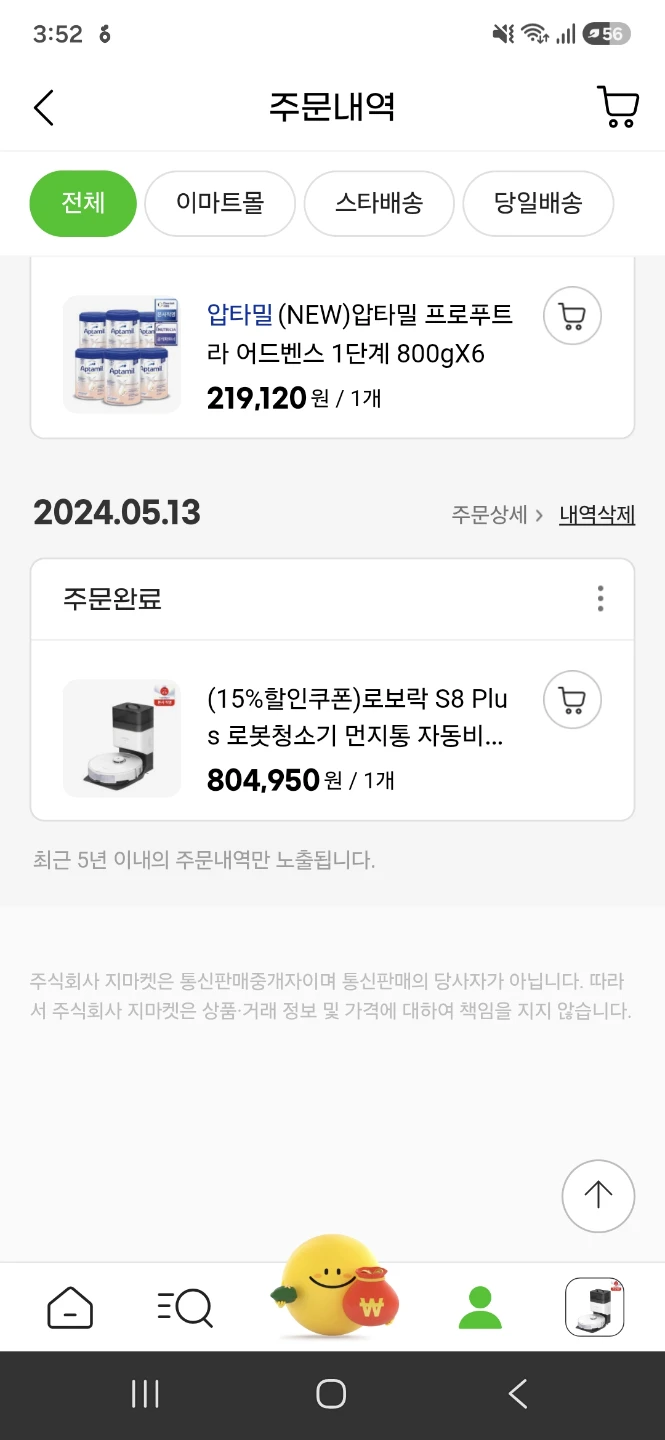Tap the smiling mascot with the money pouch
Image resolution: width=665 pixels, height=1440 pixels.
[334, 1288]
